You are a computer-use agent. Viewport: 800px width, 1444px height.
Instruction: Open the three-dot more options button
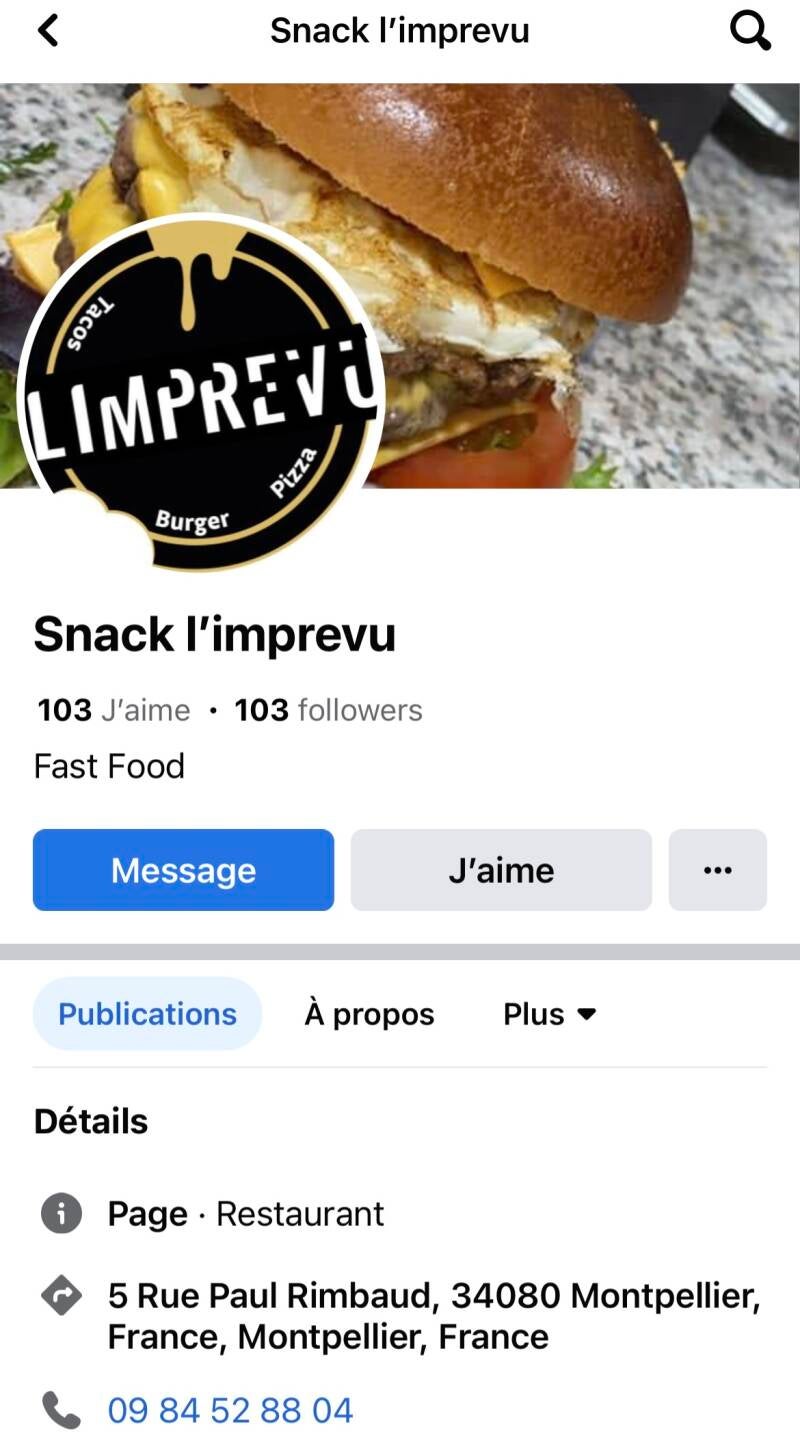pos(717,870)
